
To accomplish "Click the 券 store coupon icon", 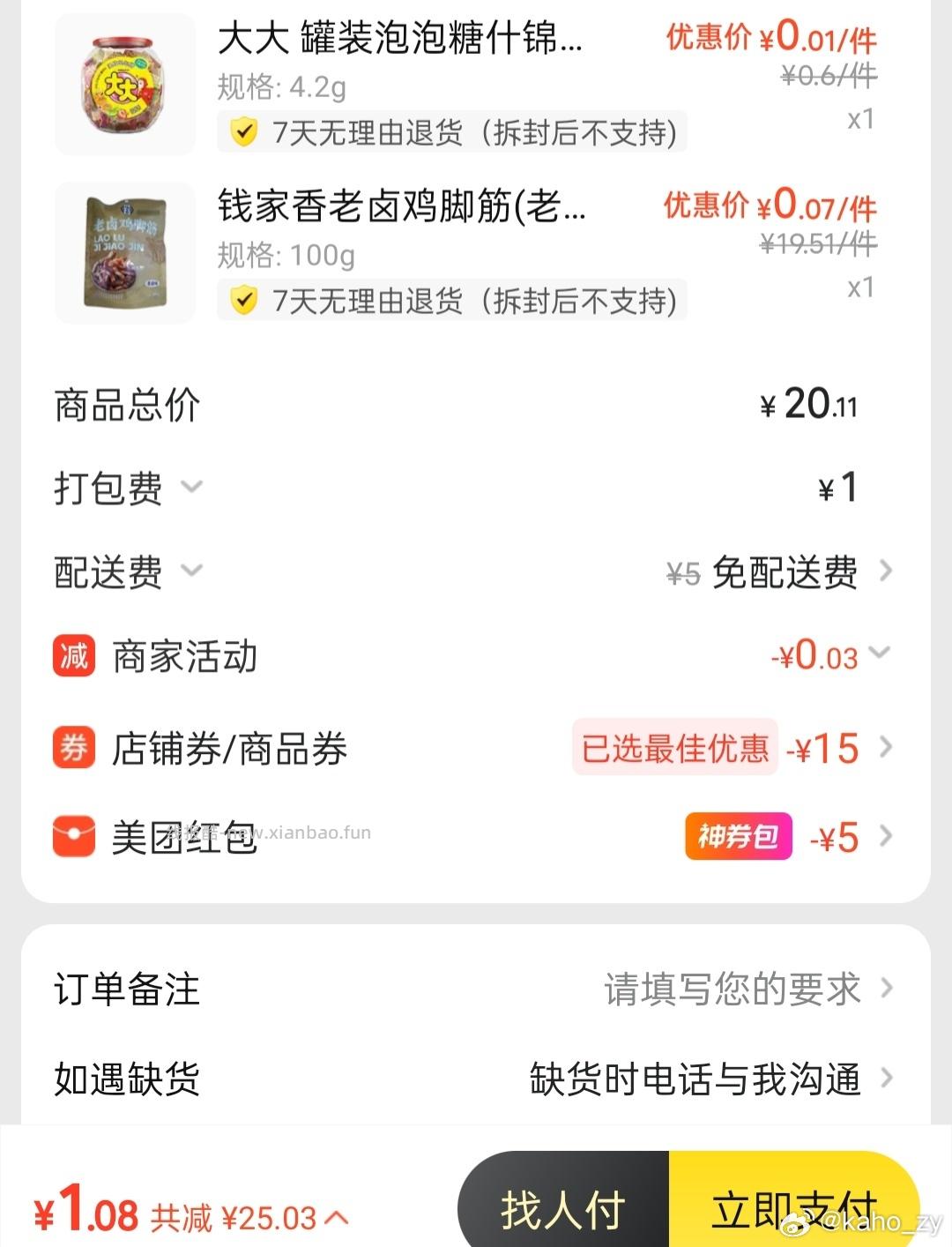I will pyautogui.click(x=72, y=748).
